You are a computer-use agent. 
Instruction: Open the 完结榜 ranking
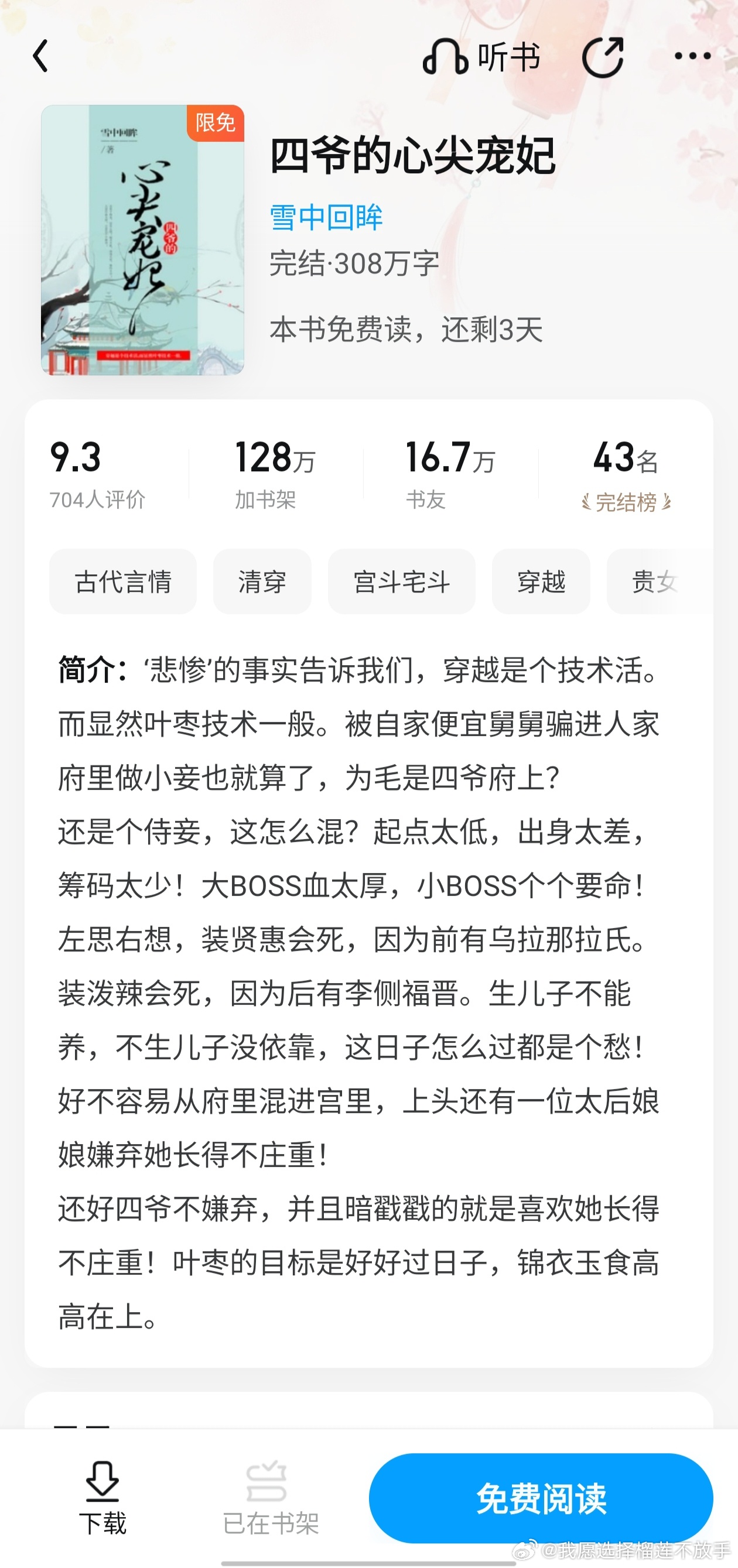(x=626, y=502)
